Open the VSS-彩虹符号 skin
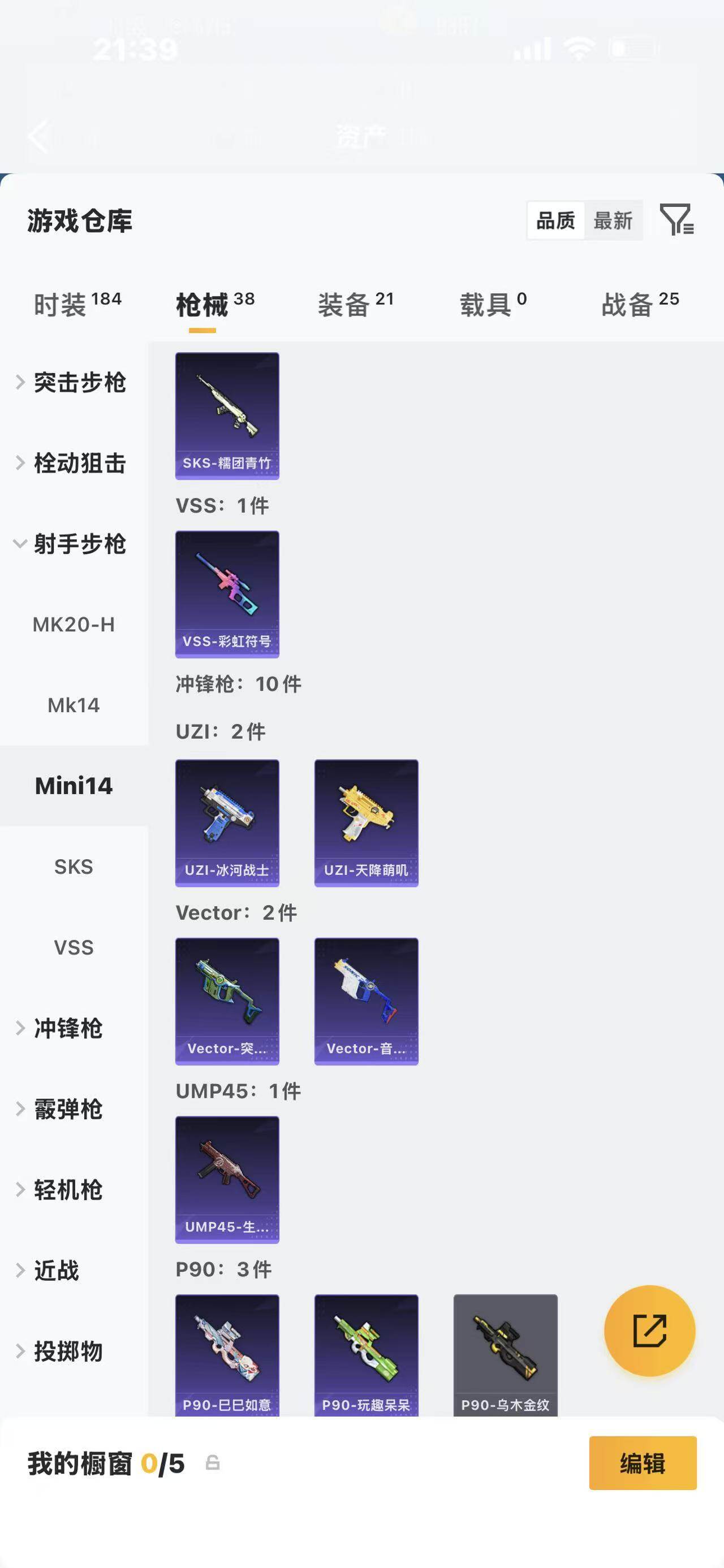This screenshot has height=1568, width=724. click(x=227, y=594)
